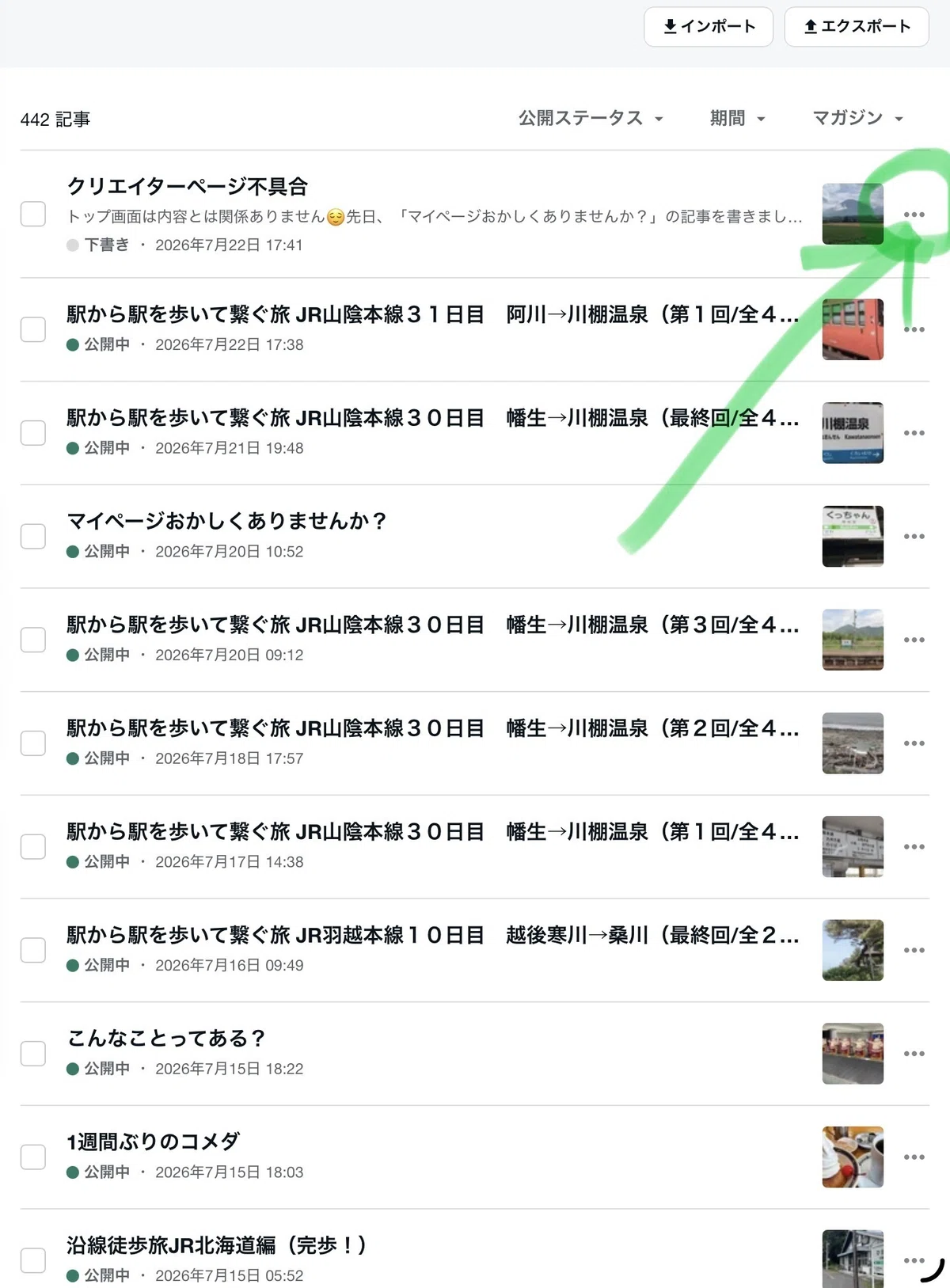Open the 阿川→川棚温泉 31日目 article
The image size is (950, 1288).
pos(432,314)
